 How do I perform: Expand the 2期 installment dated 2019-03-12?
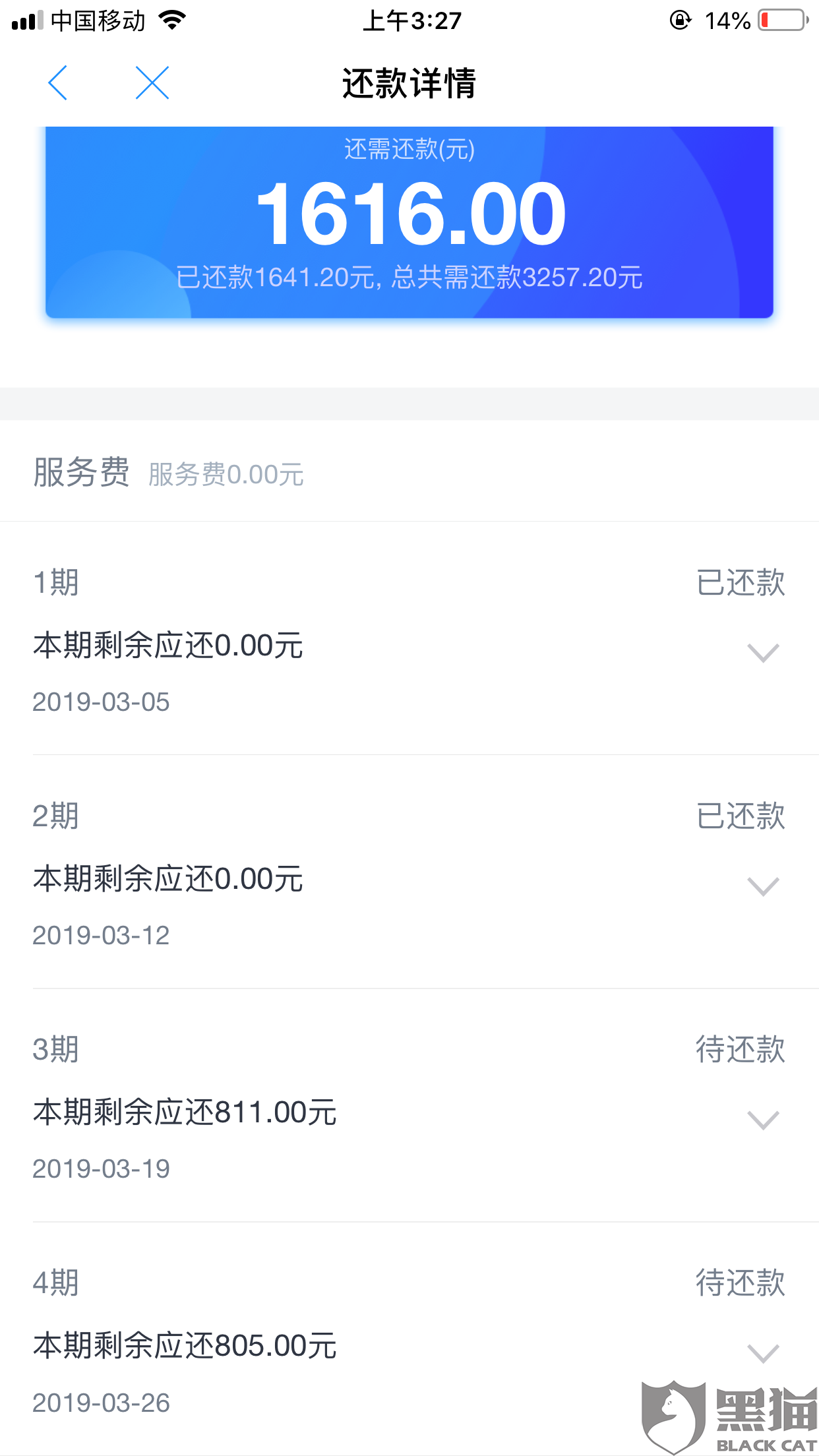(x=763, y=886)
